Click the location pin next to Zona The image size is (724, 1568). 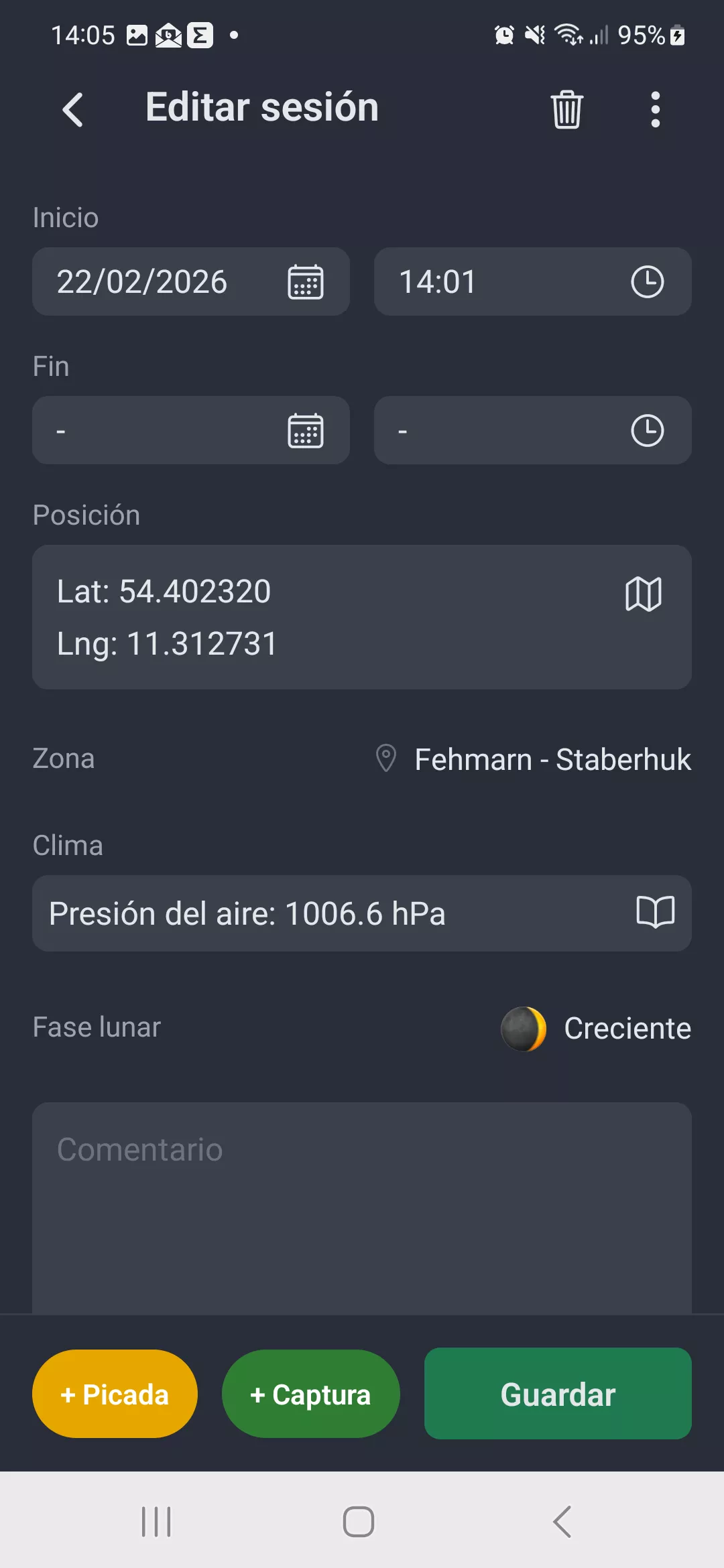[385, 759]
